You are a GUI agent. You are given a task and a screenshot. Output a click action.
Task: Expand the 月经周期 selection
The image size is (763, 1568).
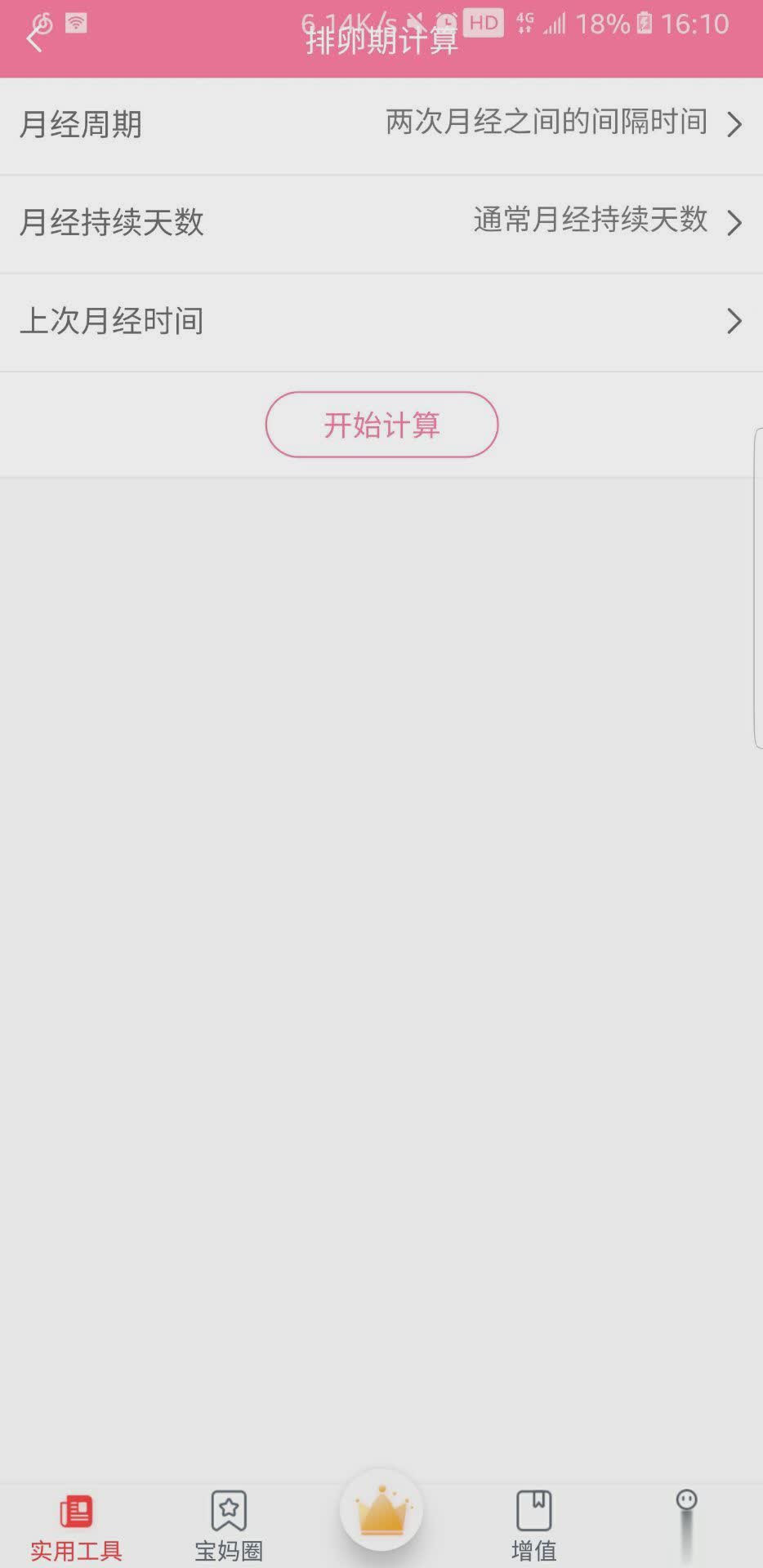point(381,124)
